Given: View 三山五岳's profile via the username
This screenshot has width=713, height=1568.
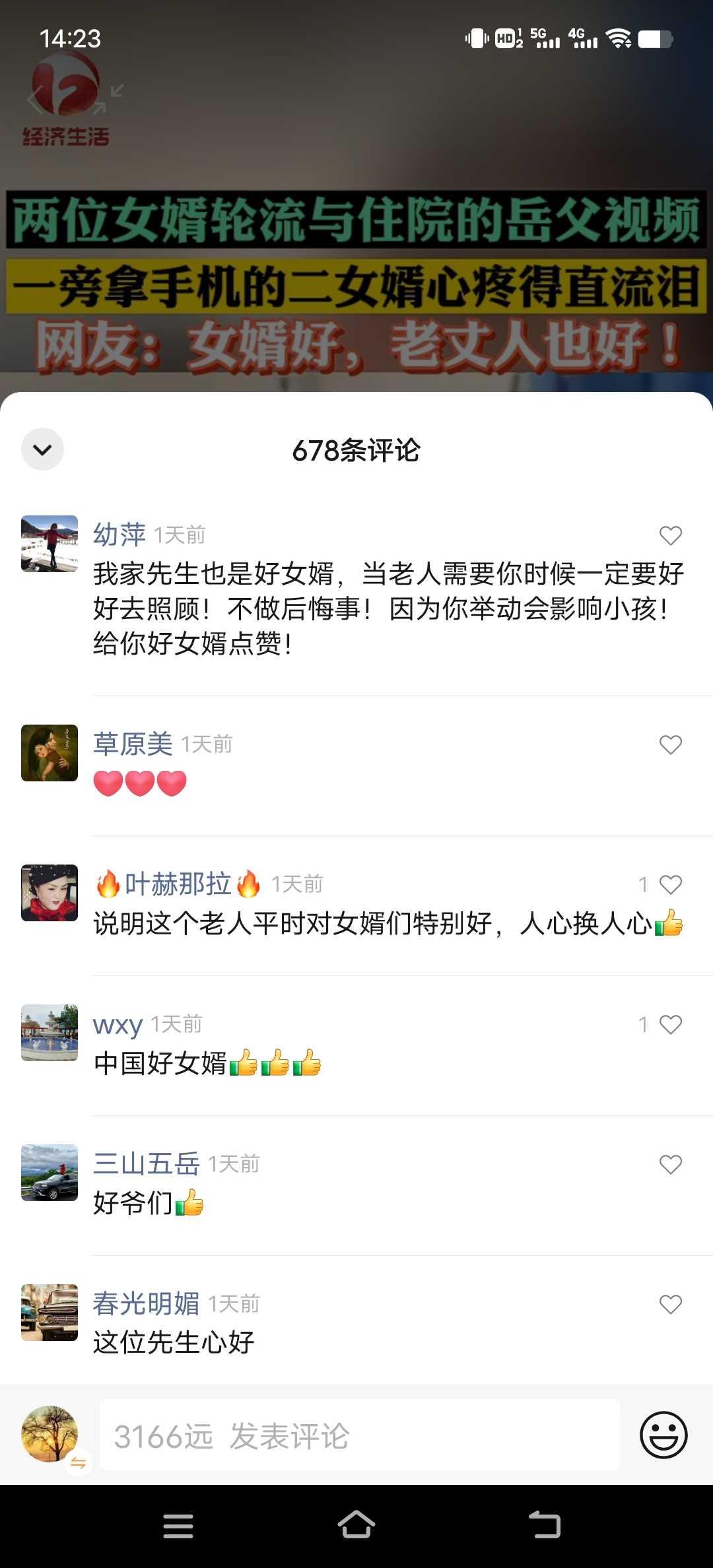Looking at the screenshot, I should tap(146, 1164).
